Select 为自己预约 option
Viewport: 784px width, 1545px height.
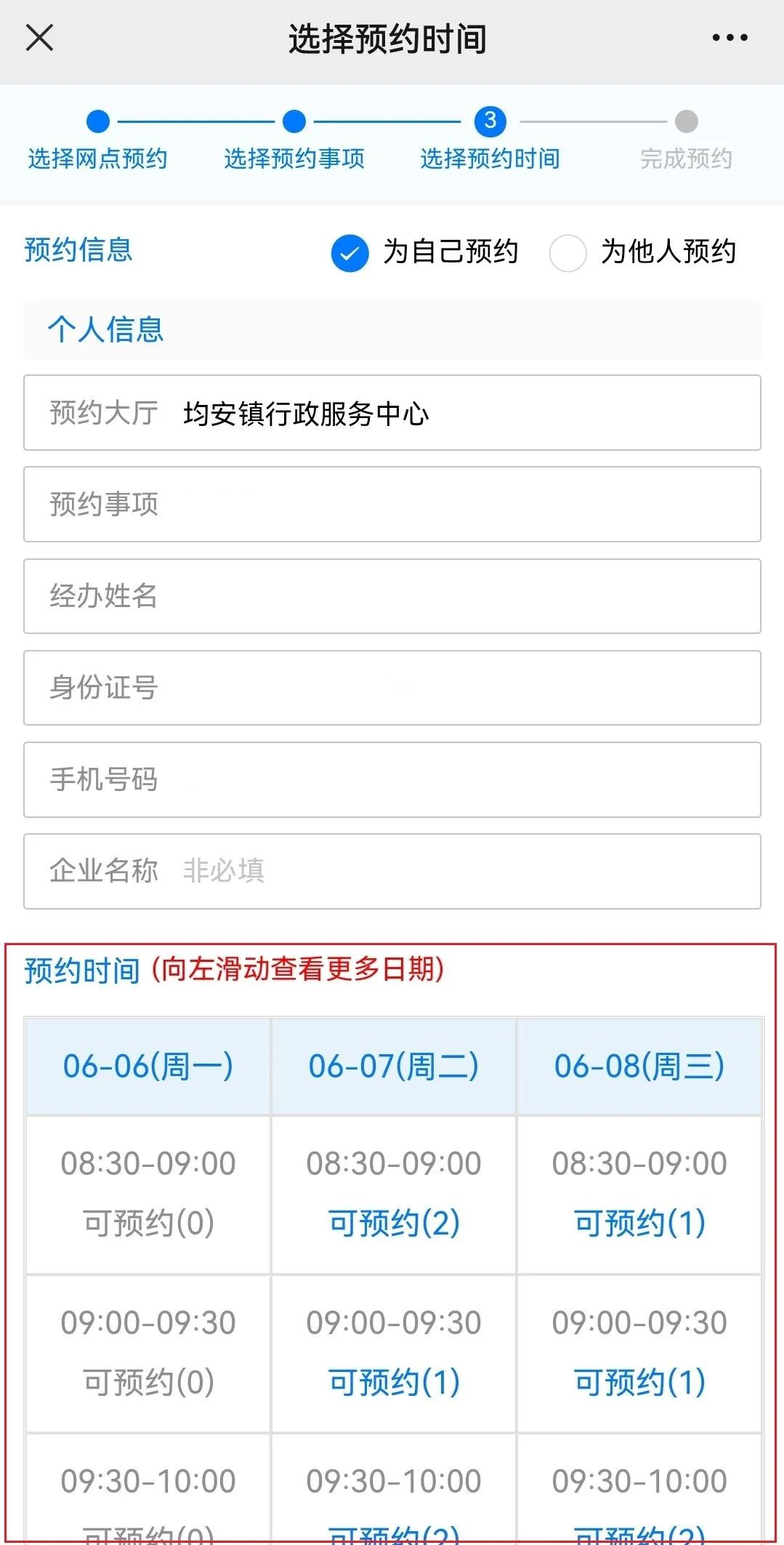tap(350, 253)
